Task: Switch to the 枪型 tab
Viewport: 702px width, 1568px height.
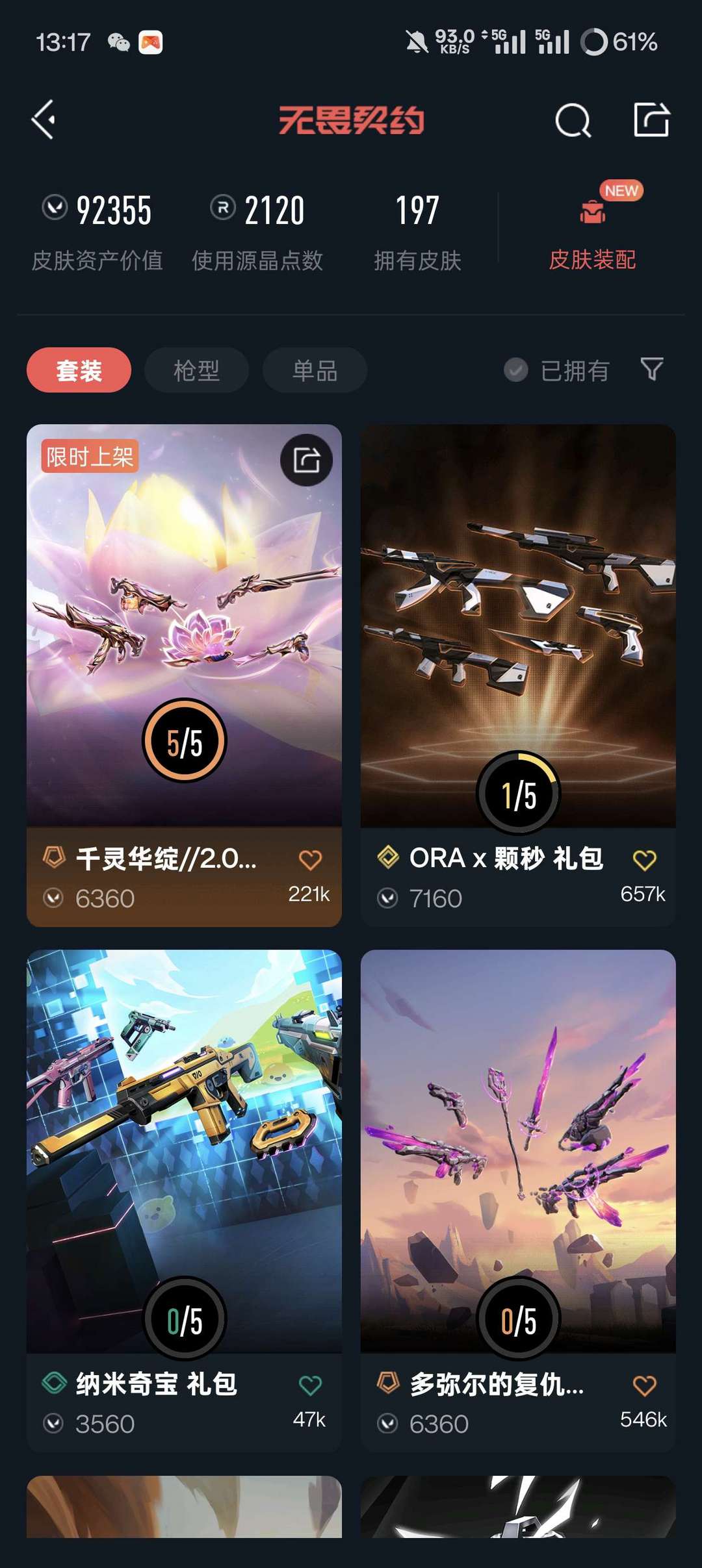Action: [x=196, y=370]
